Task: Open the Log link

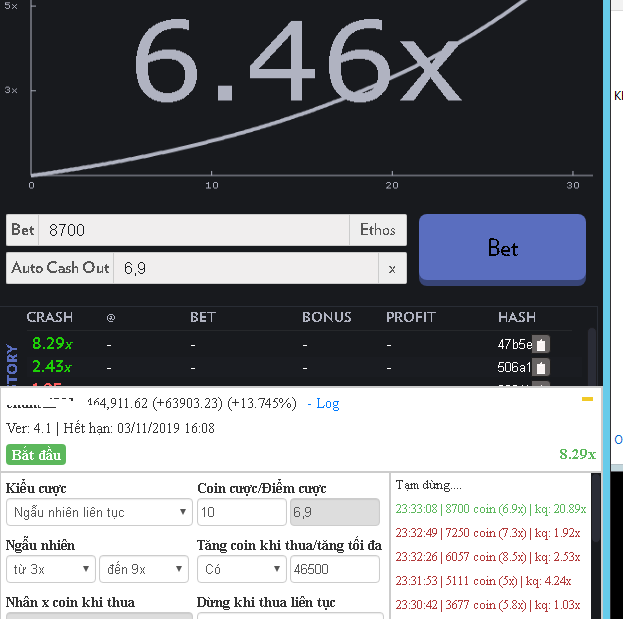Action: 326,403
